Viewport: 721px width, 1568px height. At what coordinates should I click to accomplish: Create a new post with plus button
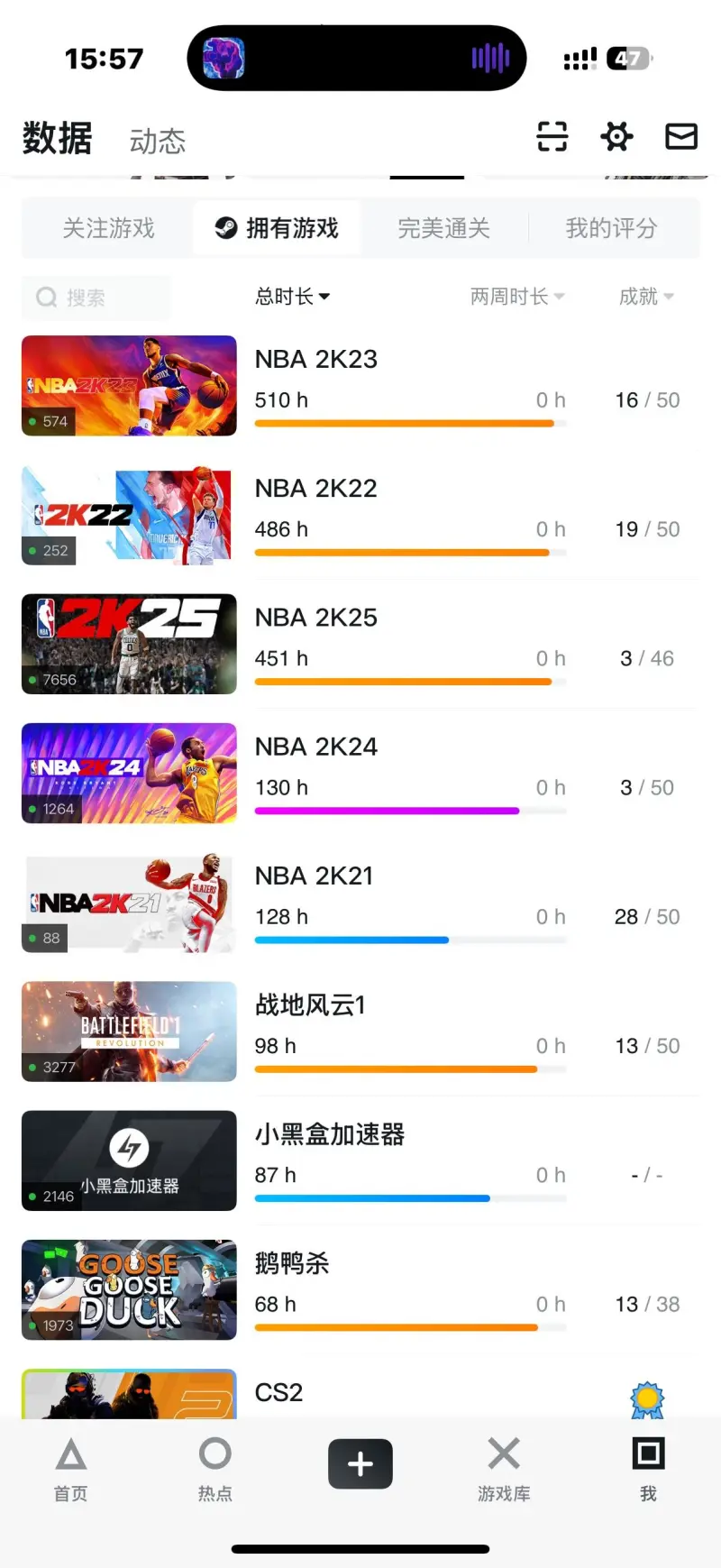(x=360, y=1463)
